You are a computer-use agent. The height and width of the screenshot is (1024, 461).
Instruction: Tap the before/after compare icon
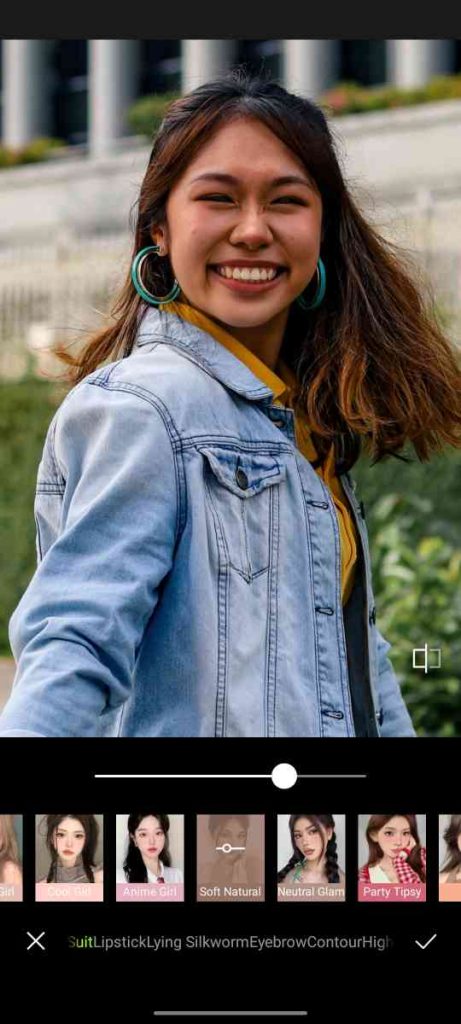(x=426, y=658)
